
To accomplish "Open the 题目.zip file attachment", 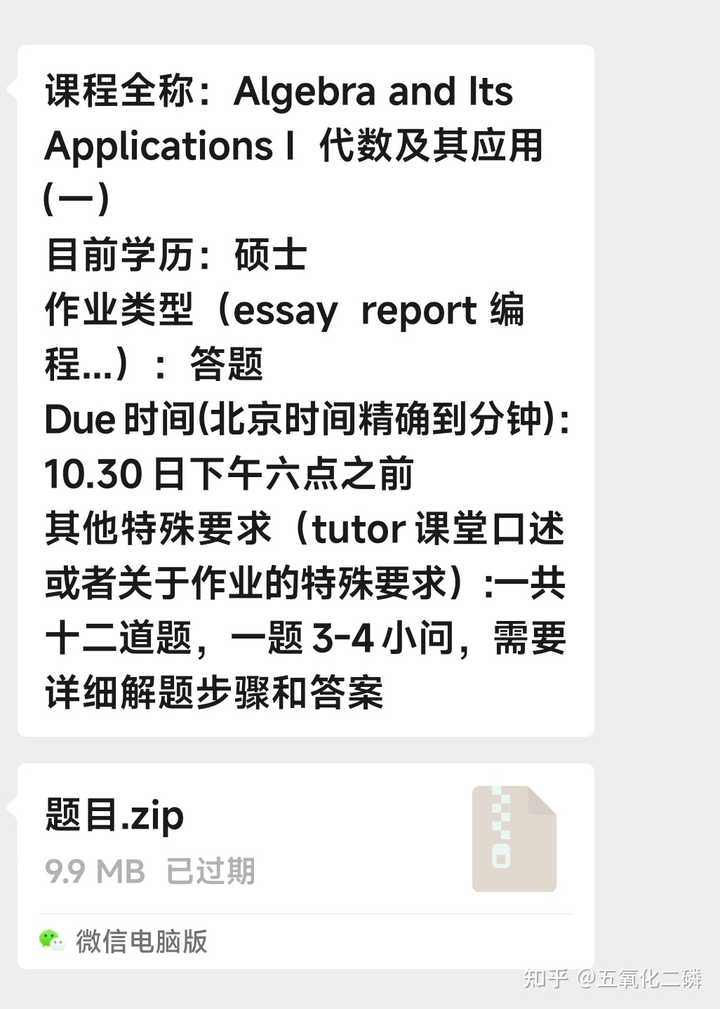I will (305, 838).
